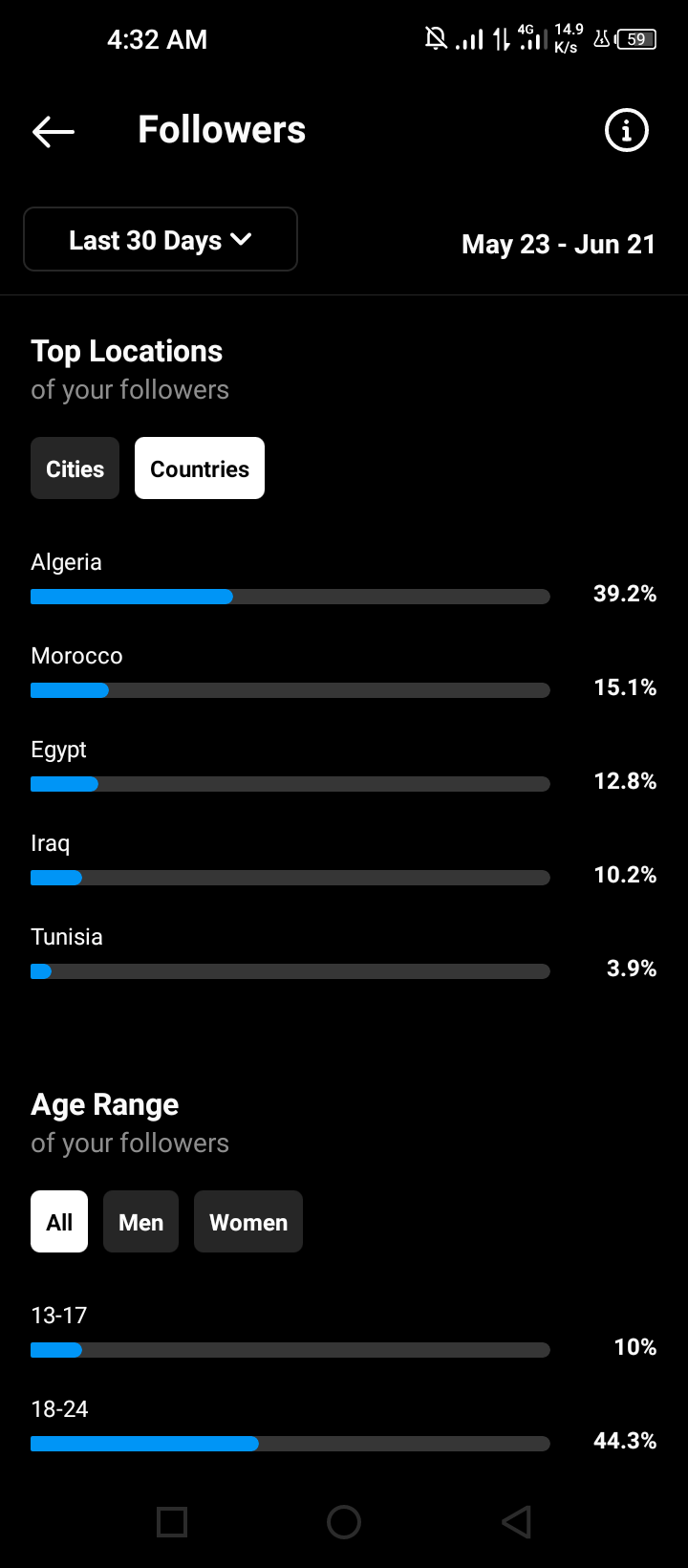Select the All age range filter

[x=59, y=1222]
